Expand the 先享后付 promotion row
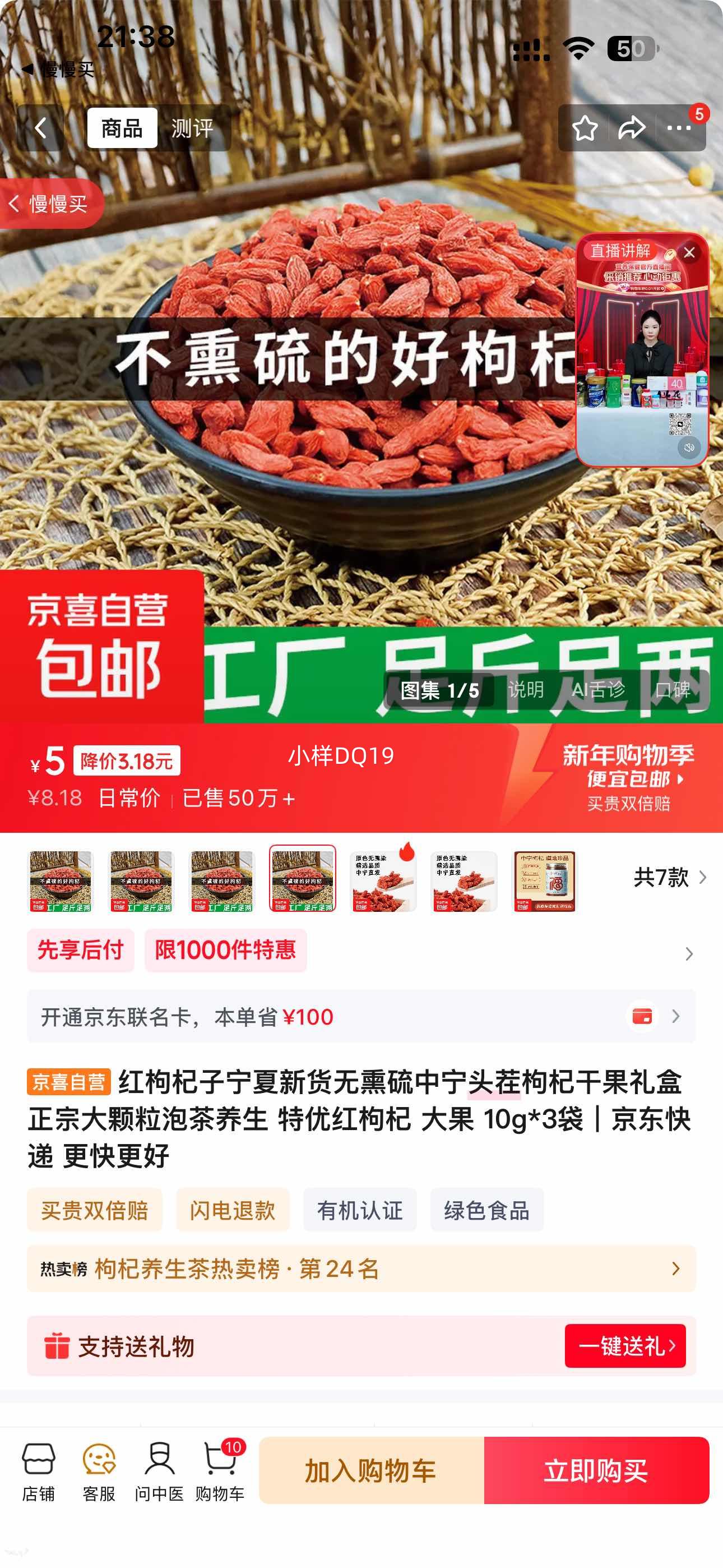 (81, 951)
